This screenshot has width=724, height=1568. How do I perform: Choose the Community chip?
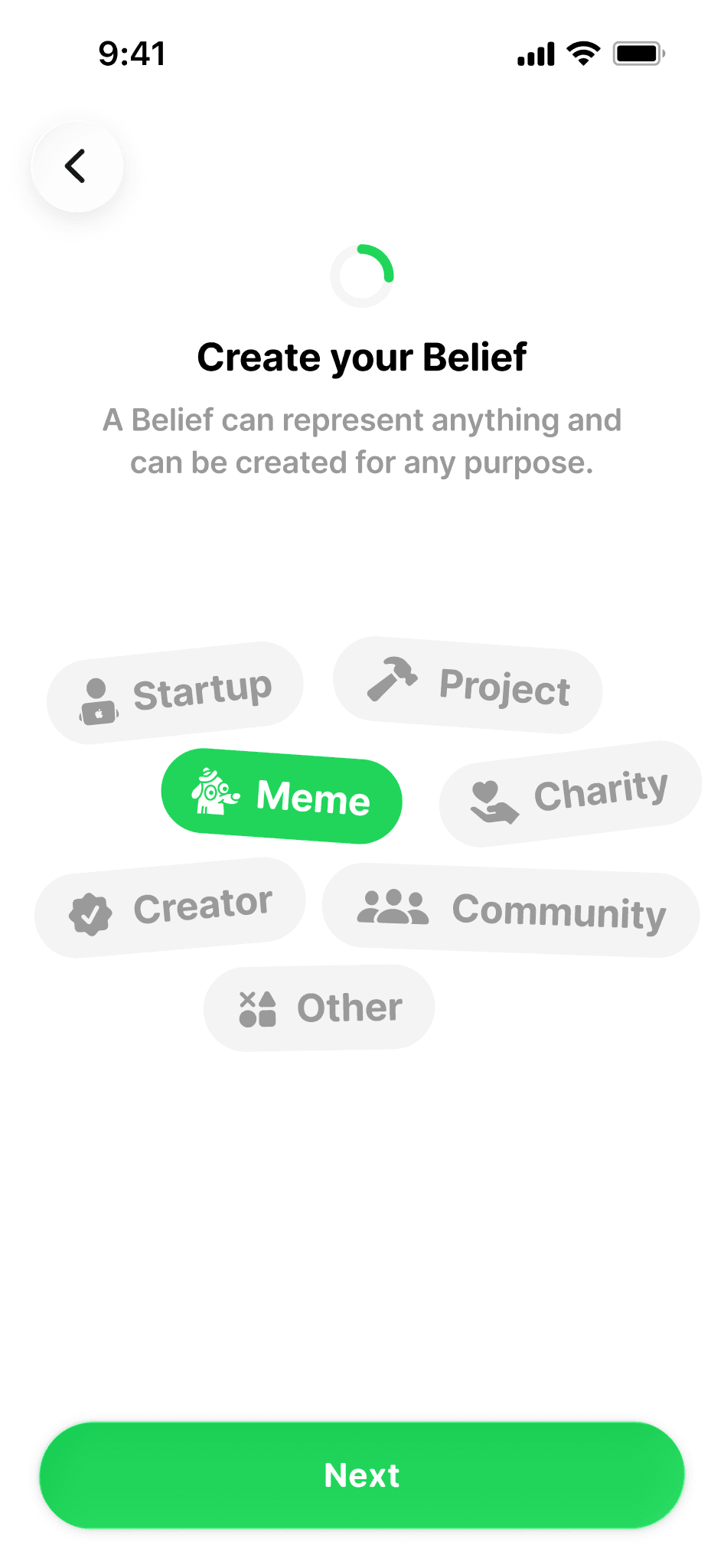(511, 910)
